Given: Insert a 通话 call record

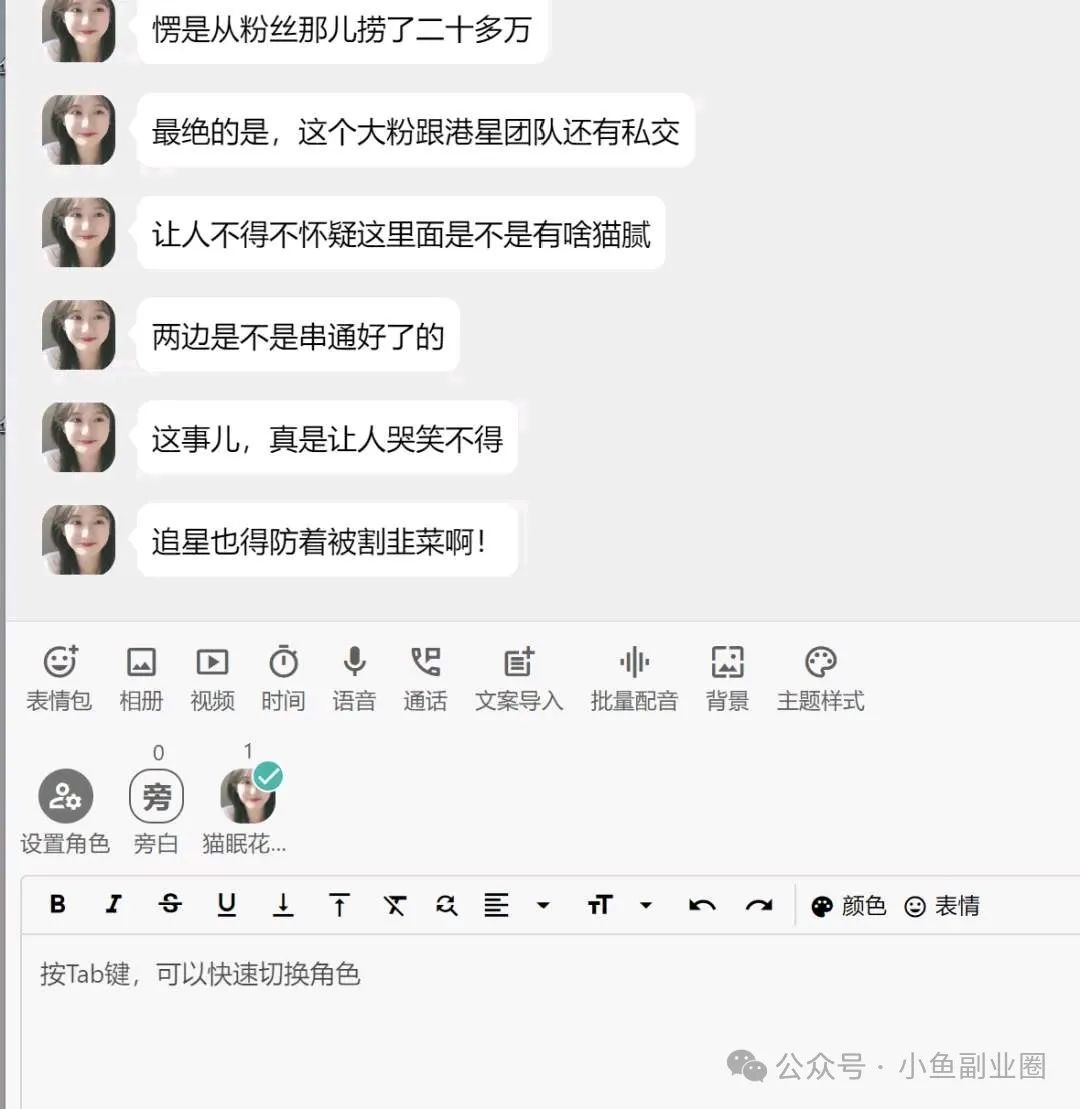Looking at the screenshot, I should (425, 677).
